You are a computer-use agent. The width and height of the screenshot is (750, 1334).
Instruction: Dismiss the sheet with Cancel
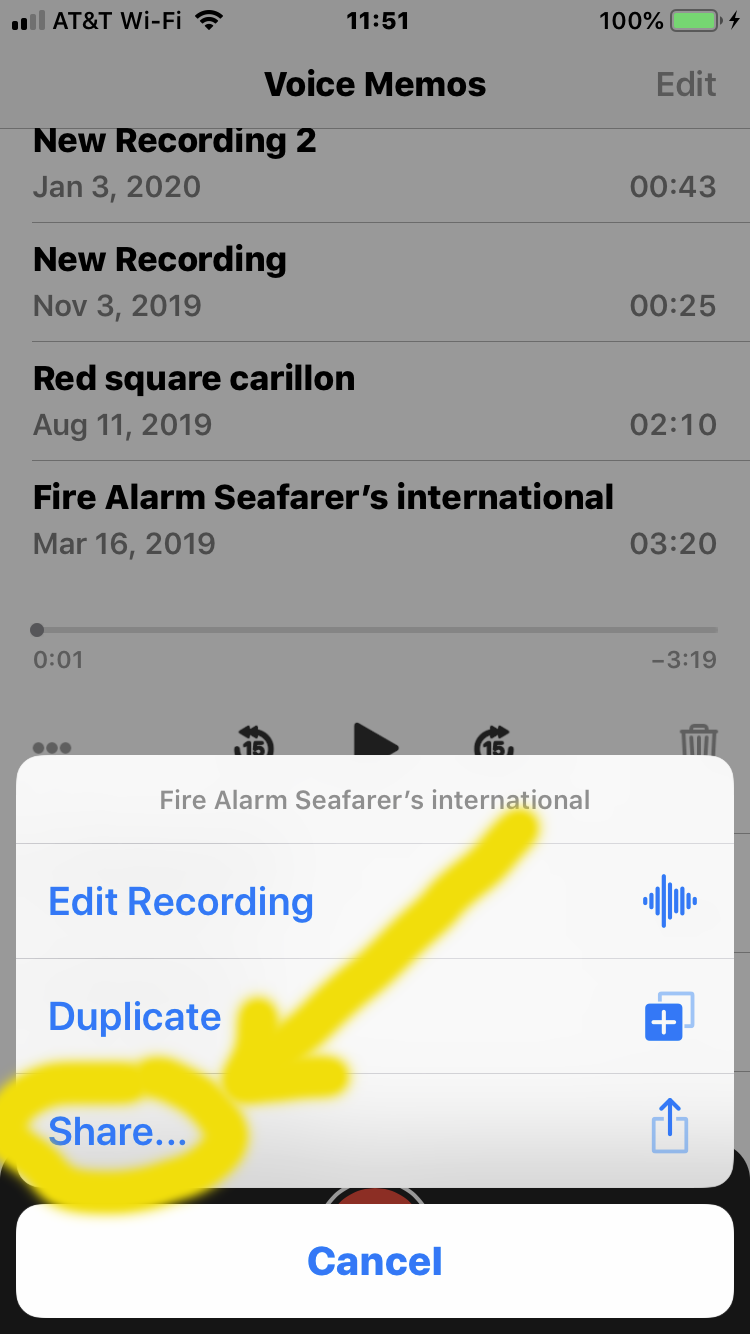click(x=375, y=1261)
